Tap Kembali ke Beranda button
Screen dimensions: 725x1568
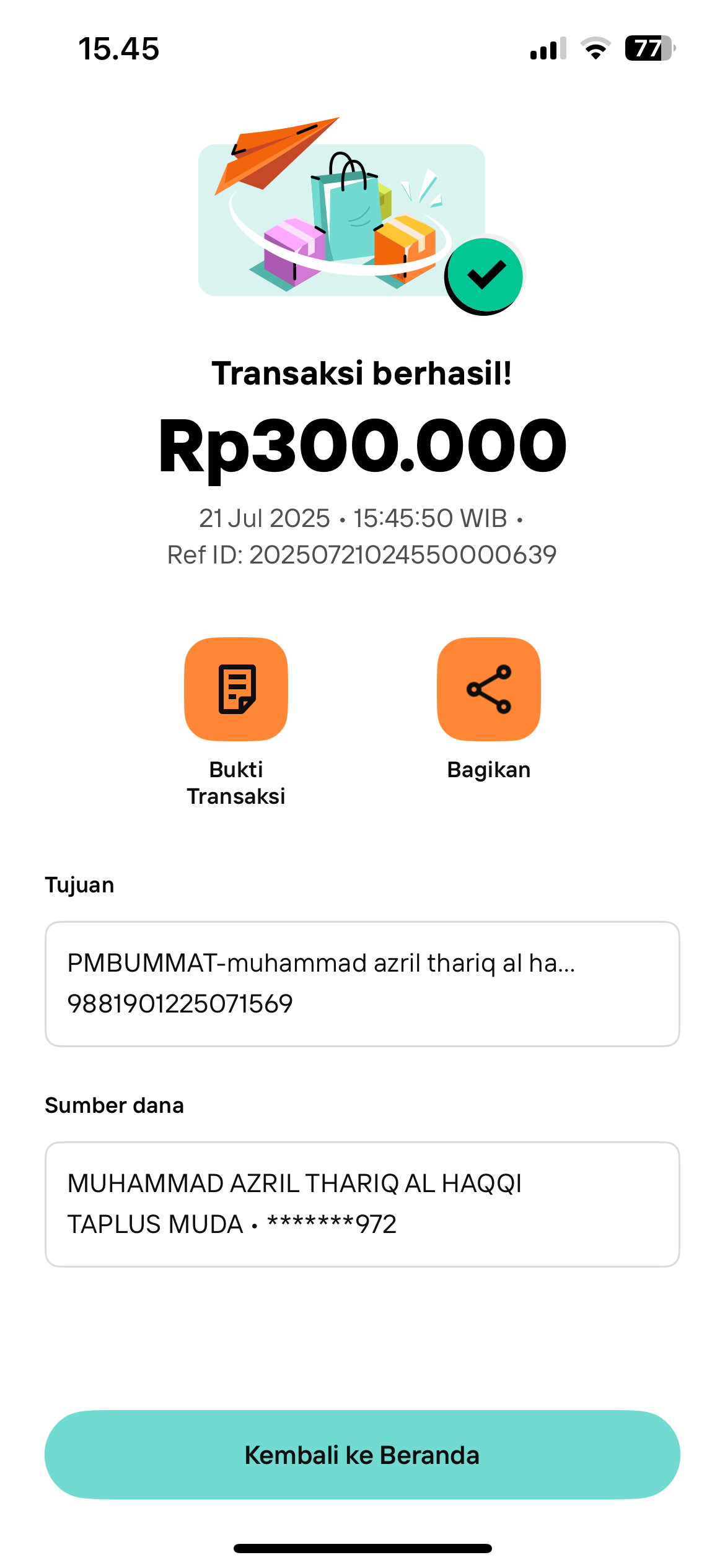tap(362, 1455)
